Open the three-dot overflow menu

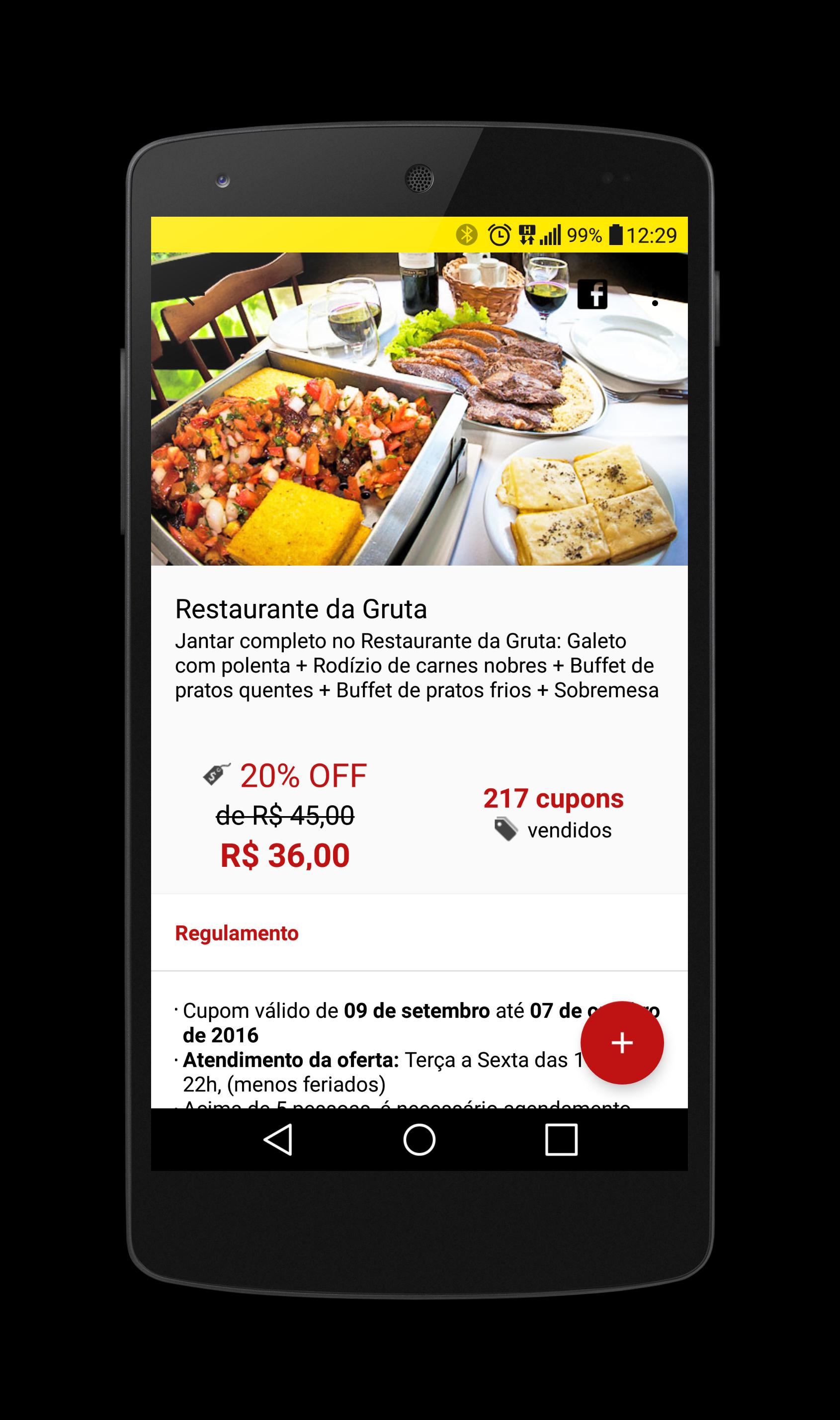(x=655, y=295)
